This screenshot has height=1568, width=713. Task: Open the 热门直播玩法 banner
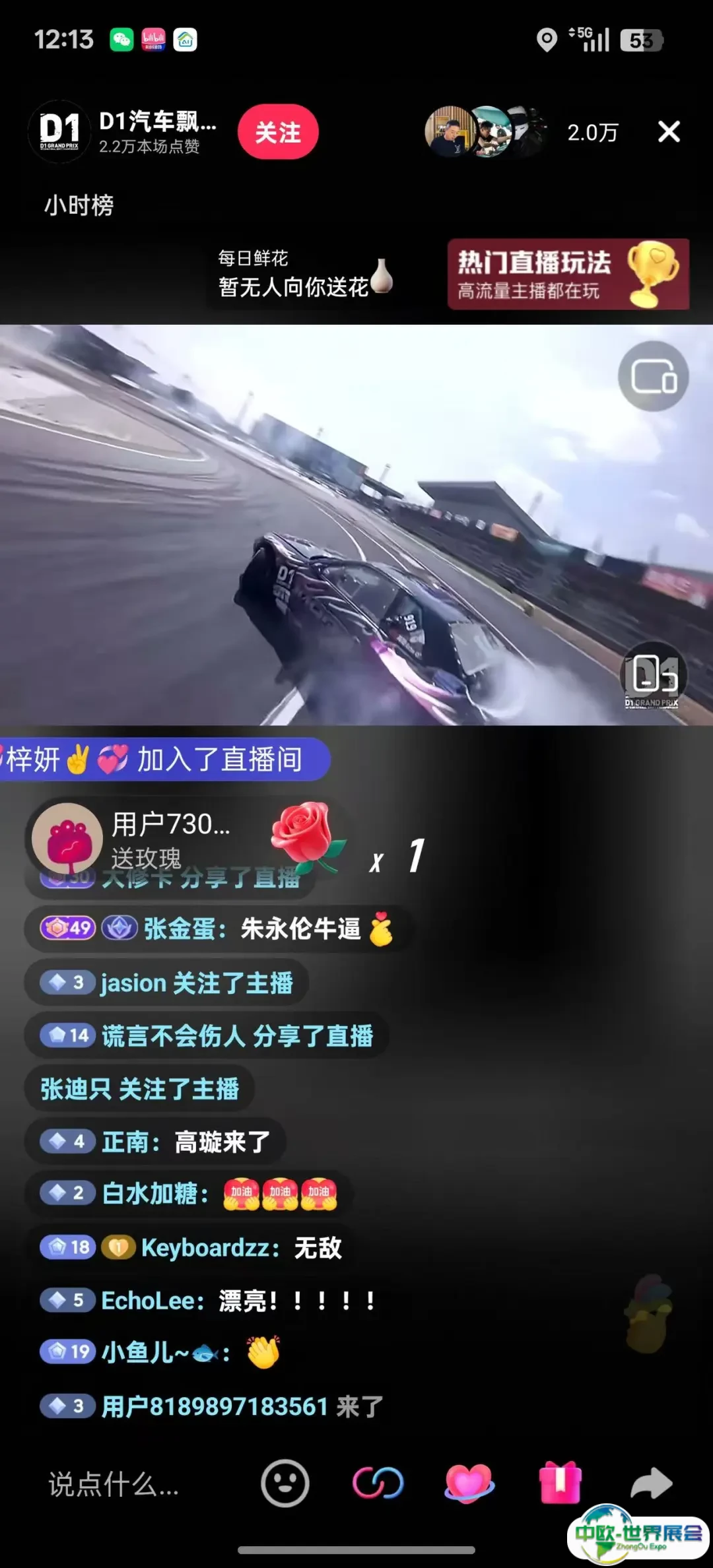point(568,275)
